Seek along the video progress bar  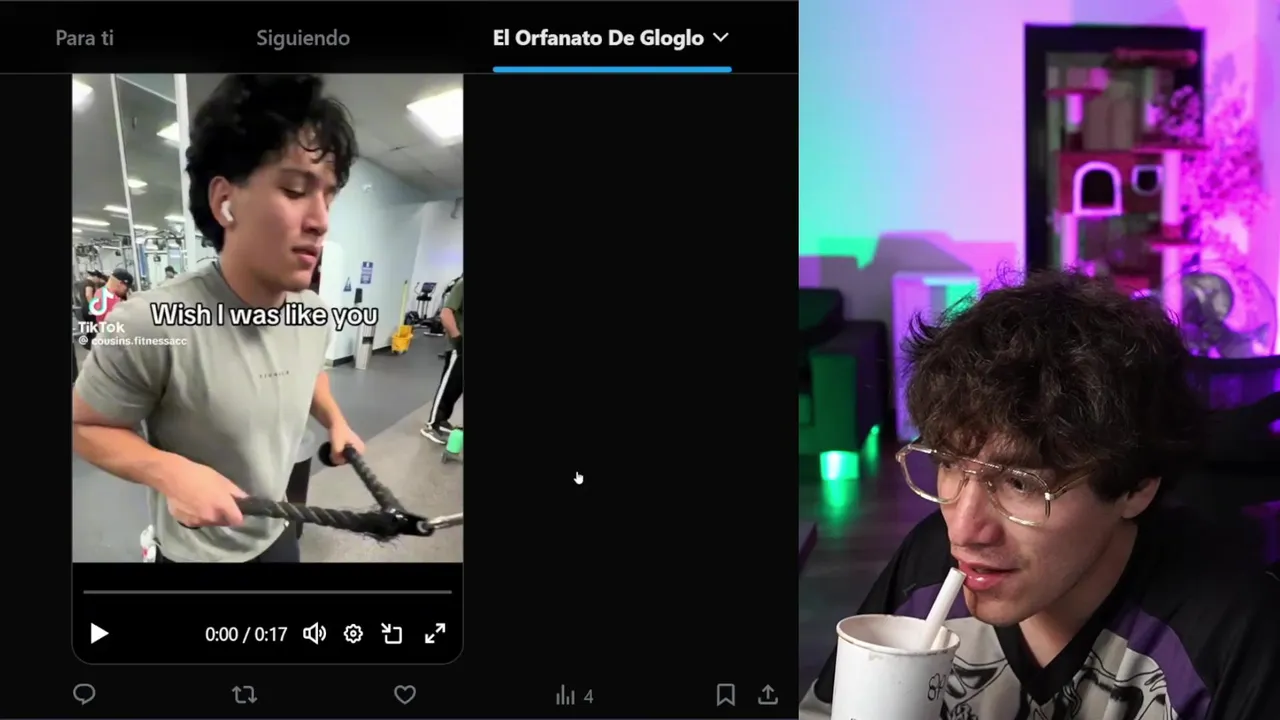267,592
